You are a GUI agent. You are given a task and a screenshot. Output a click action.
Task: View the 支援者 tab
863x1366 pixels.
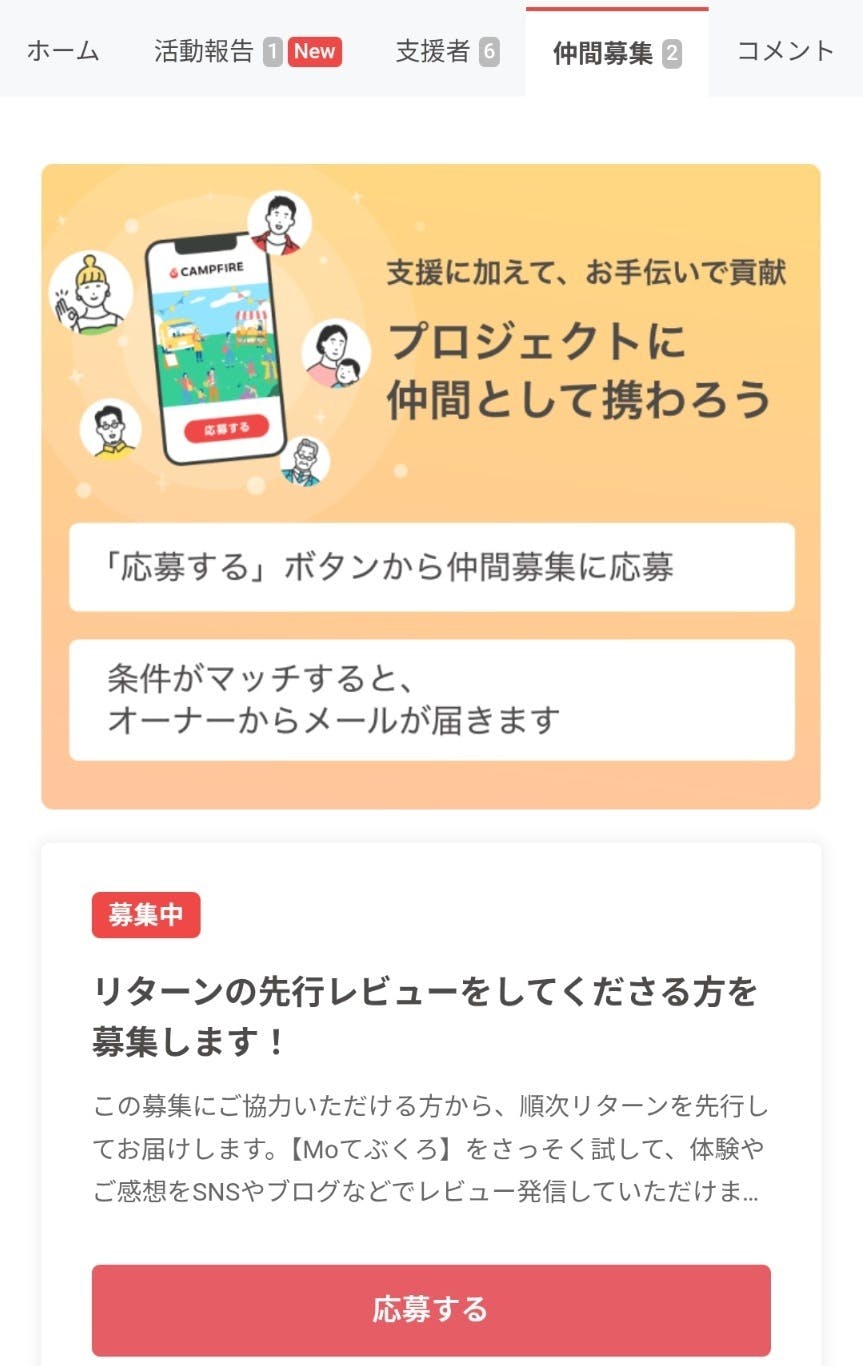pyautogui.click(x=446, y=51)
